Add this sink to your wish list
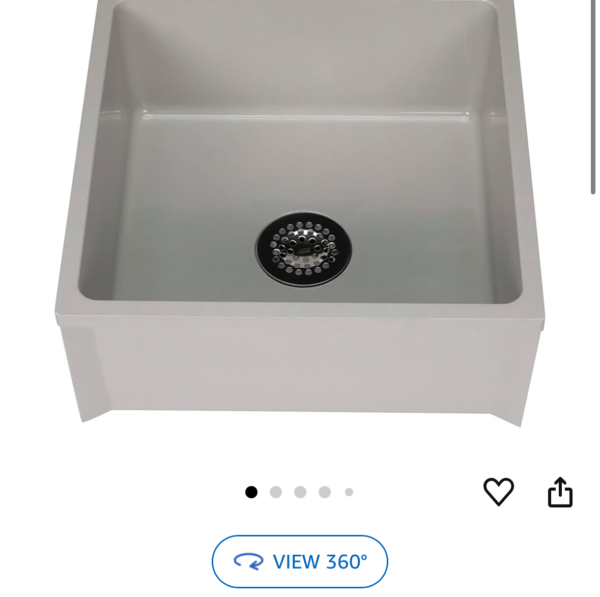This screenshot has width=600, height=597. pyautogui.click(x=498, y=491)
